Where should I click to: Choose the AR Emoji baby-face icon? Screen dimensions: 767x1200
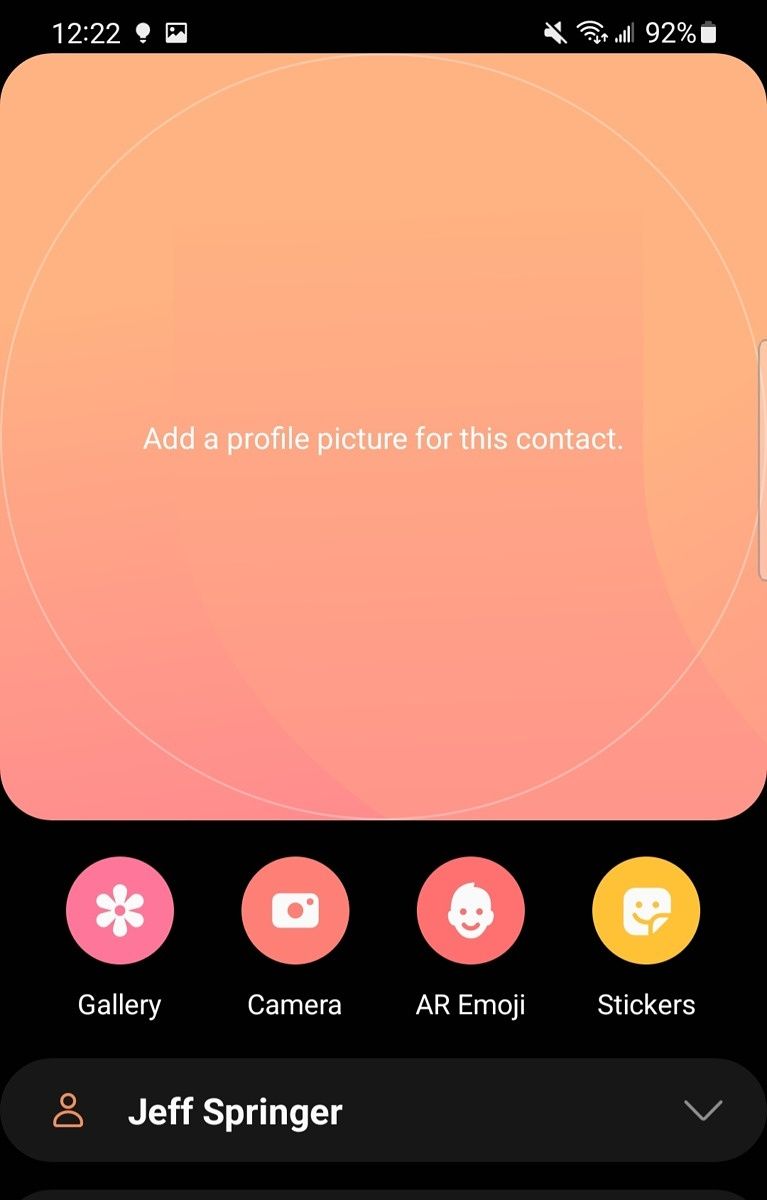470,910
